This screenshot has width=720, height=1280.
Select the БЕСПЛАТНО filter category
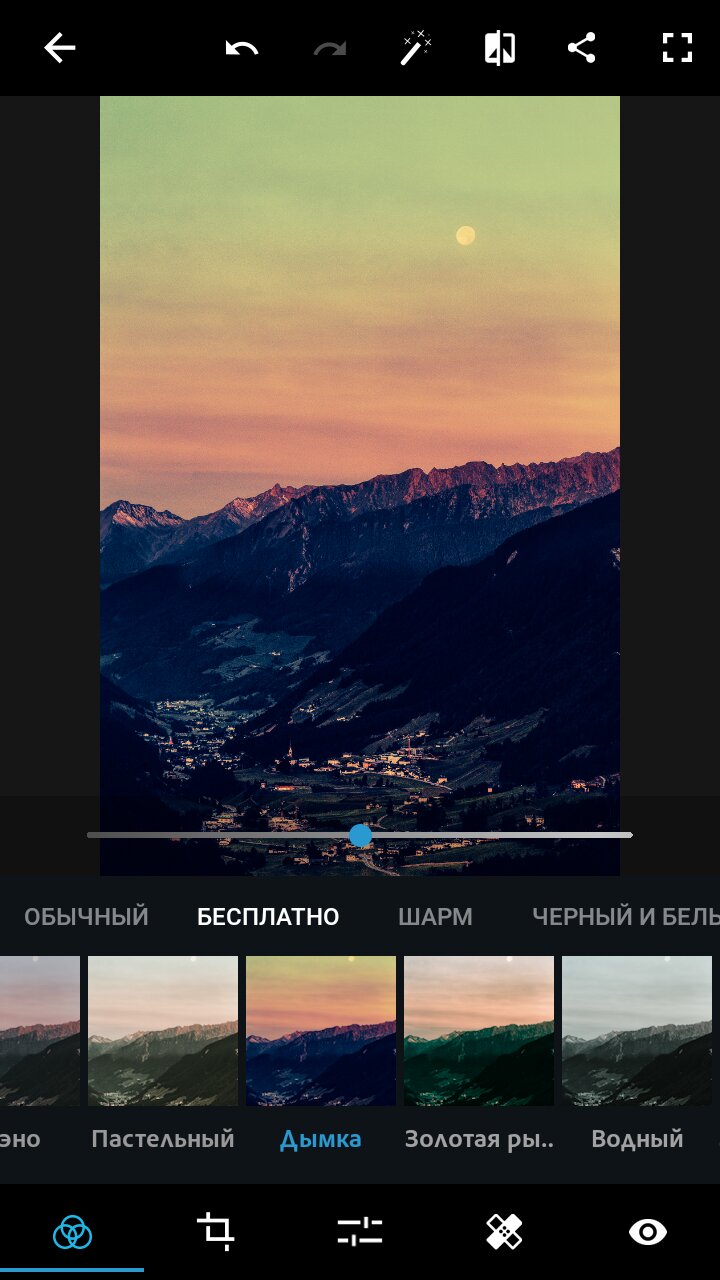coord(268,916)
